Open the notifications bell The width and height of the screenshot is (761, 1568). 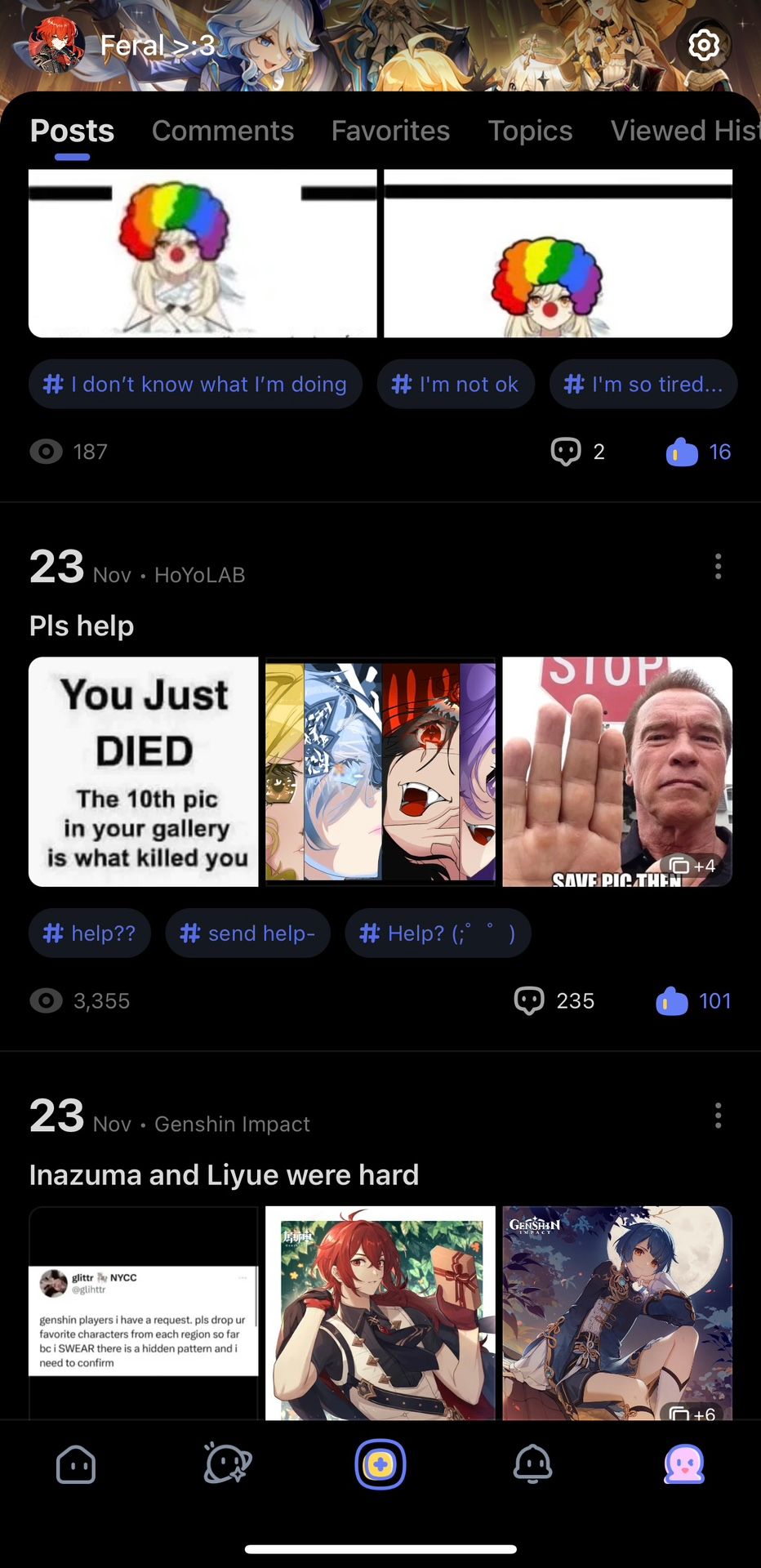pos(532,1465)
